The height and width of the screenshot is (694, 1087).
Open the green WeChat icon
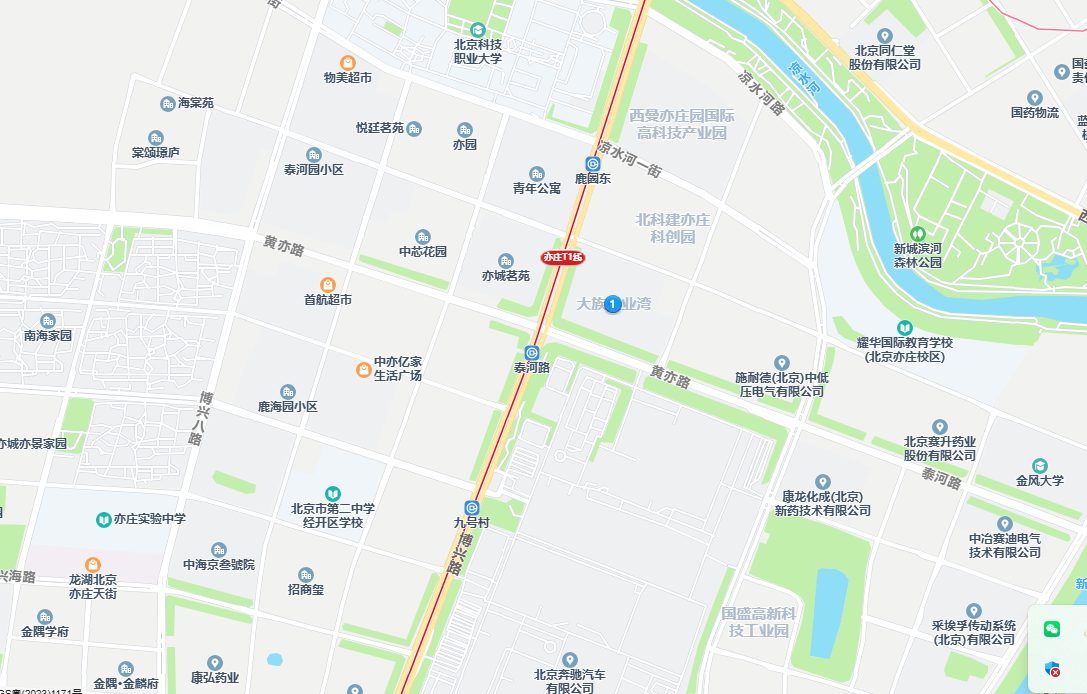[1051, 629]
